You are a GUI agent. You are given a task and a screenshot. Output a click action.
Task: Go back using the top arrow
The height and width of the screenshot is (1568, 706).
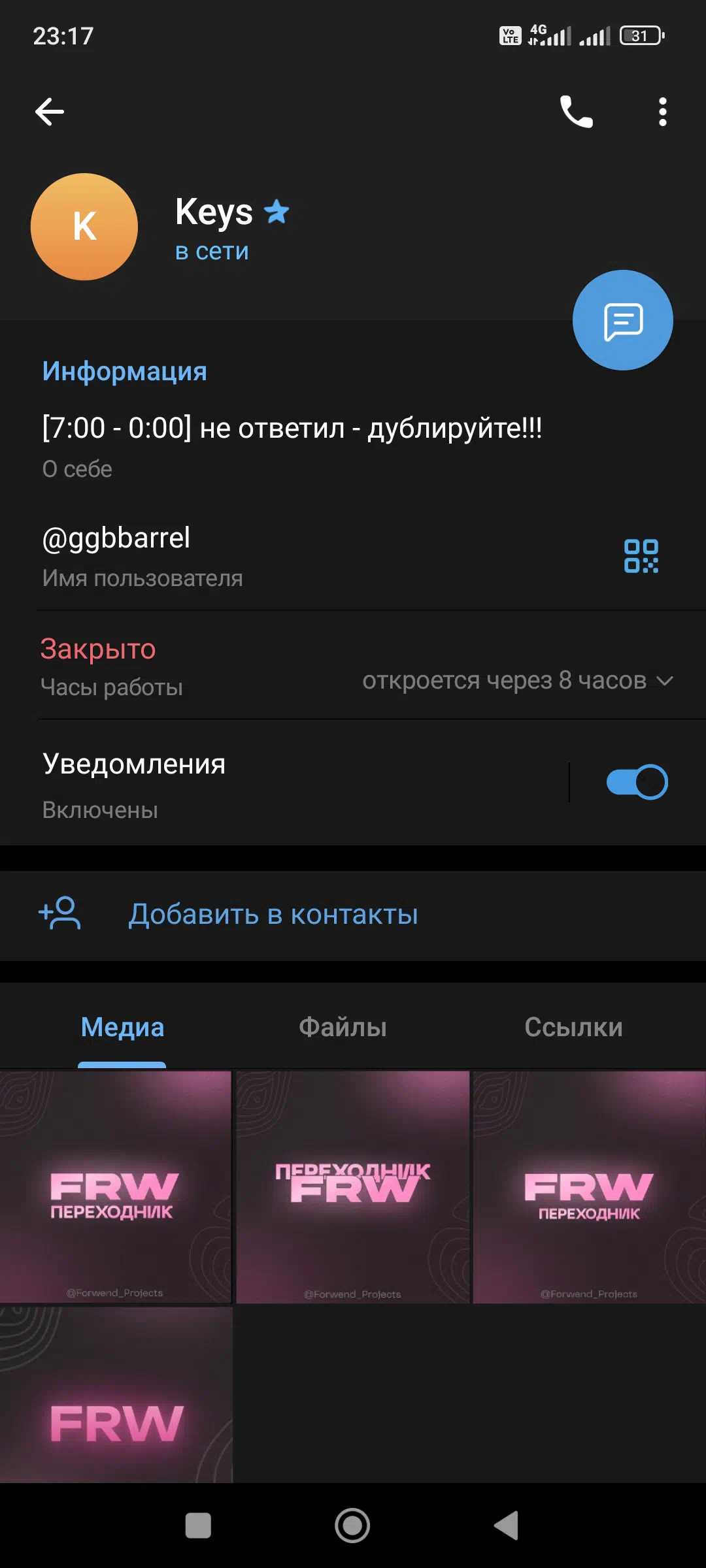(50, 112)
